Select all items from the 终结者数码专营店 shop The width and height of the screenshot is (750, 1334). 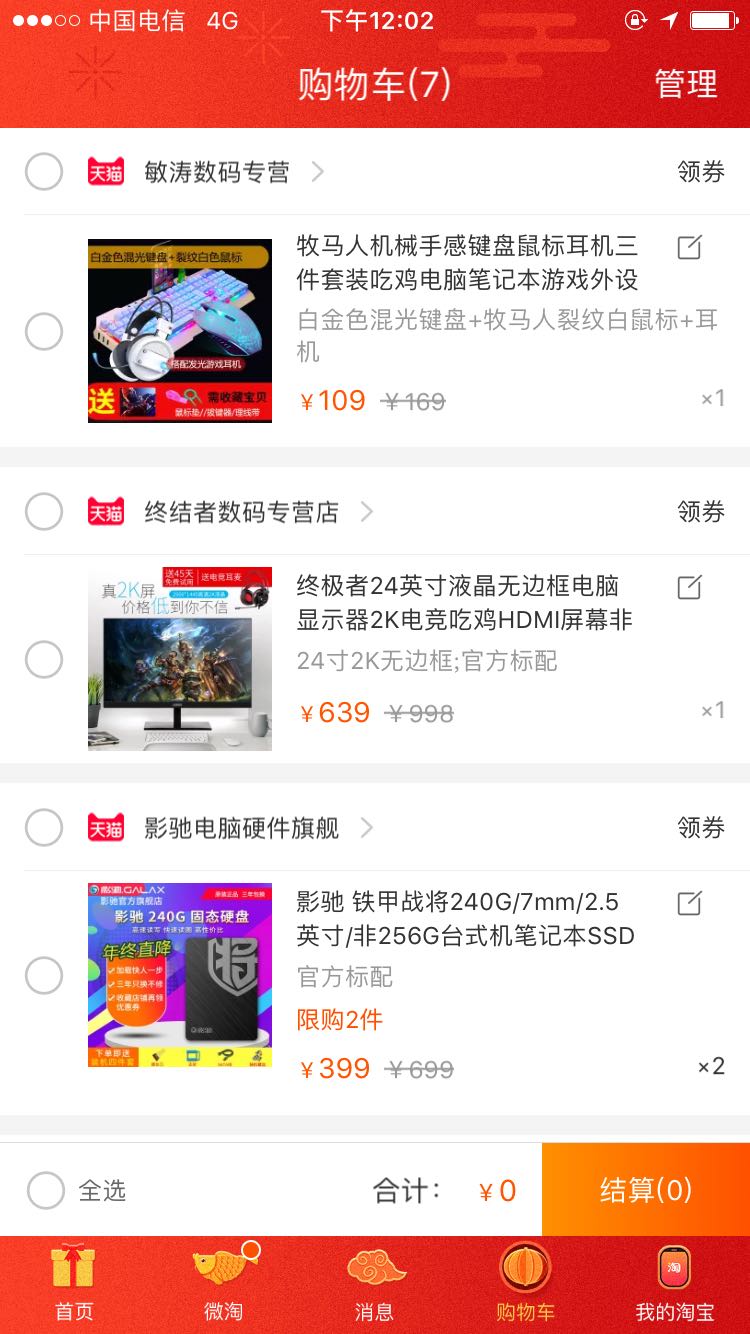click(44, 512)
